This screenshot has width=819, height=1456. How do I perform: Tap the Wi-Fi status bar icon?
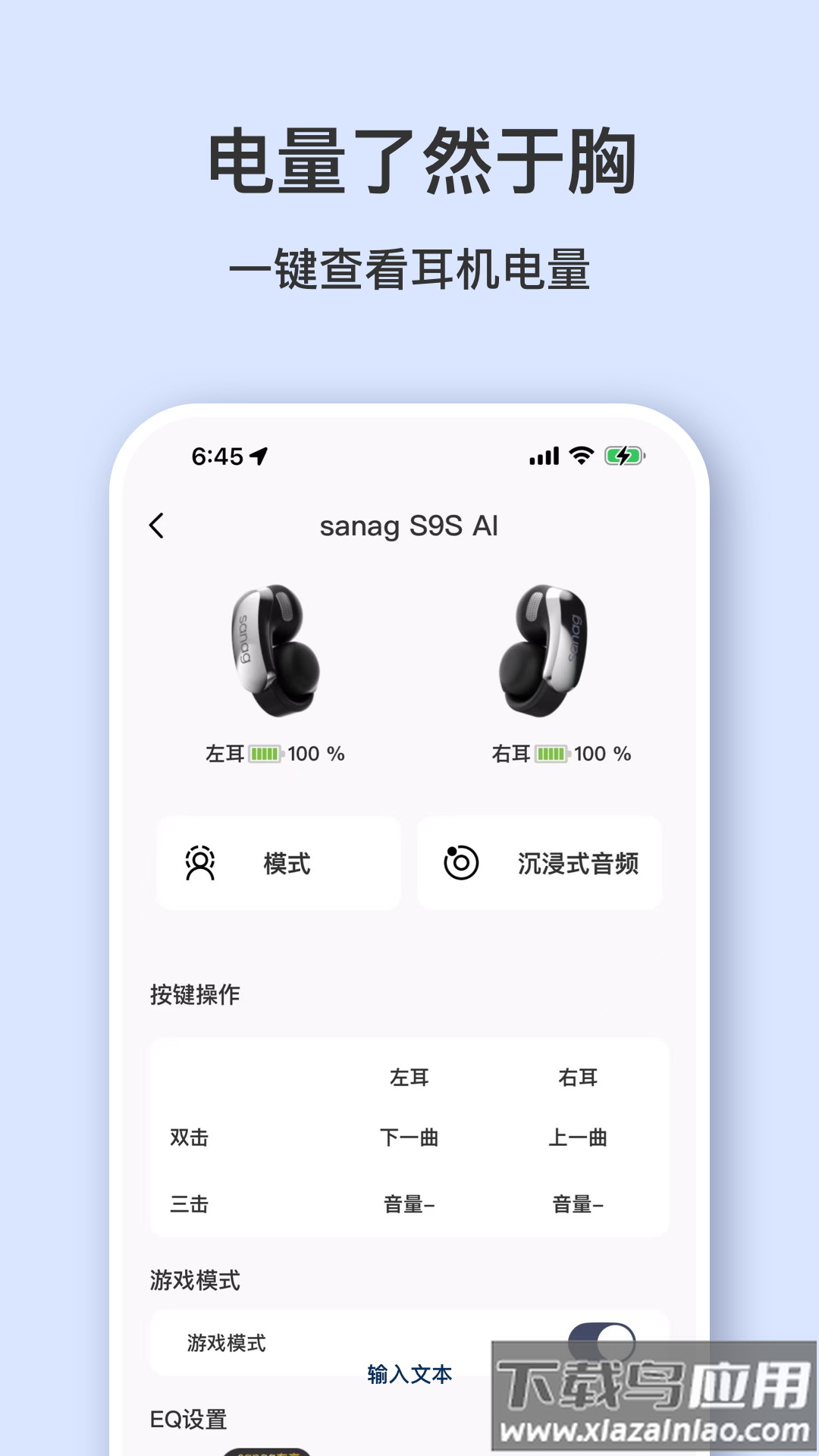579,455
